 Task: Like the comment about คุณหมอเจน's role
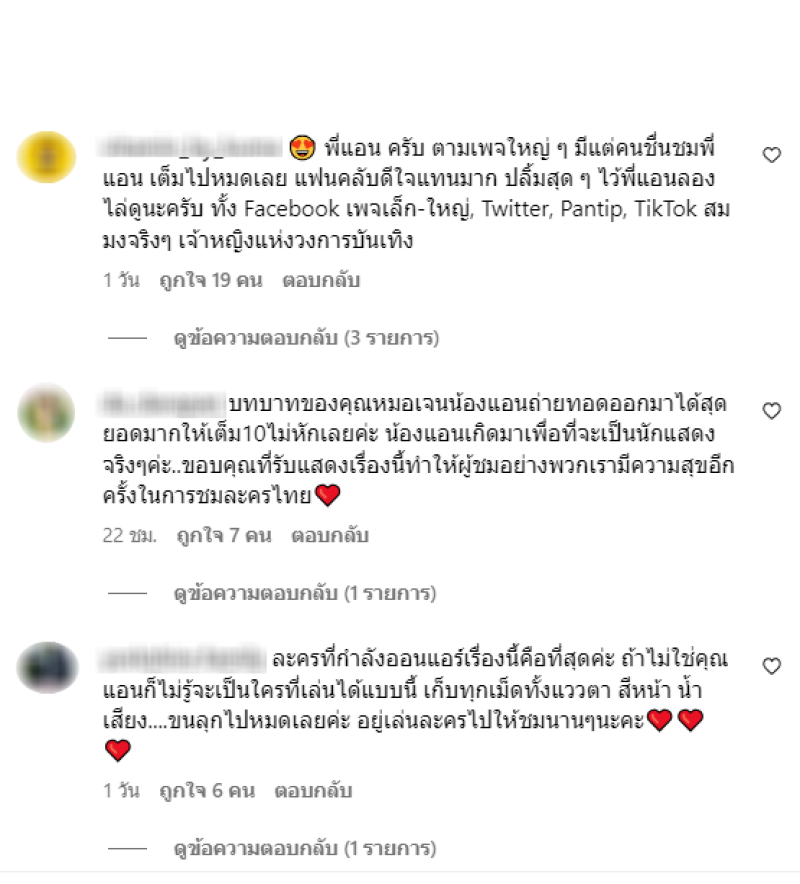click(771, 411)
